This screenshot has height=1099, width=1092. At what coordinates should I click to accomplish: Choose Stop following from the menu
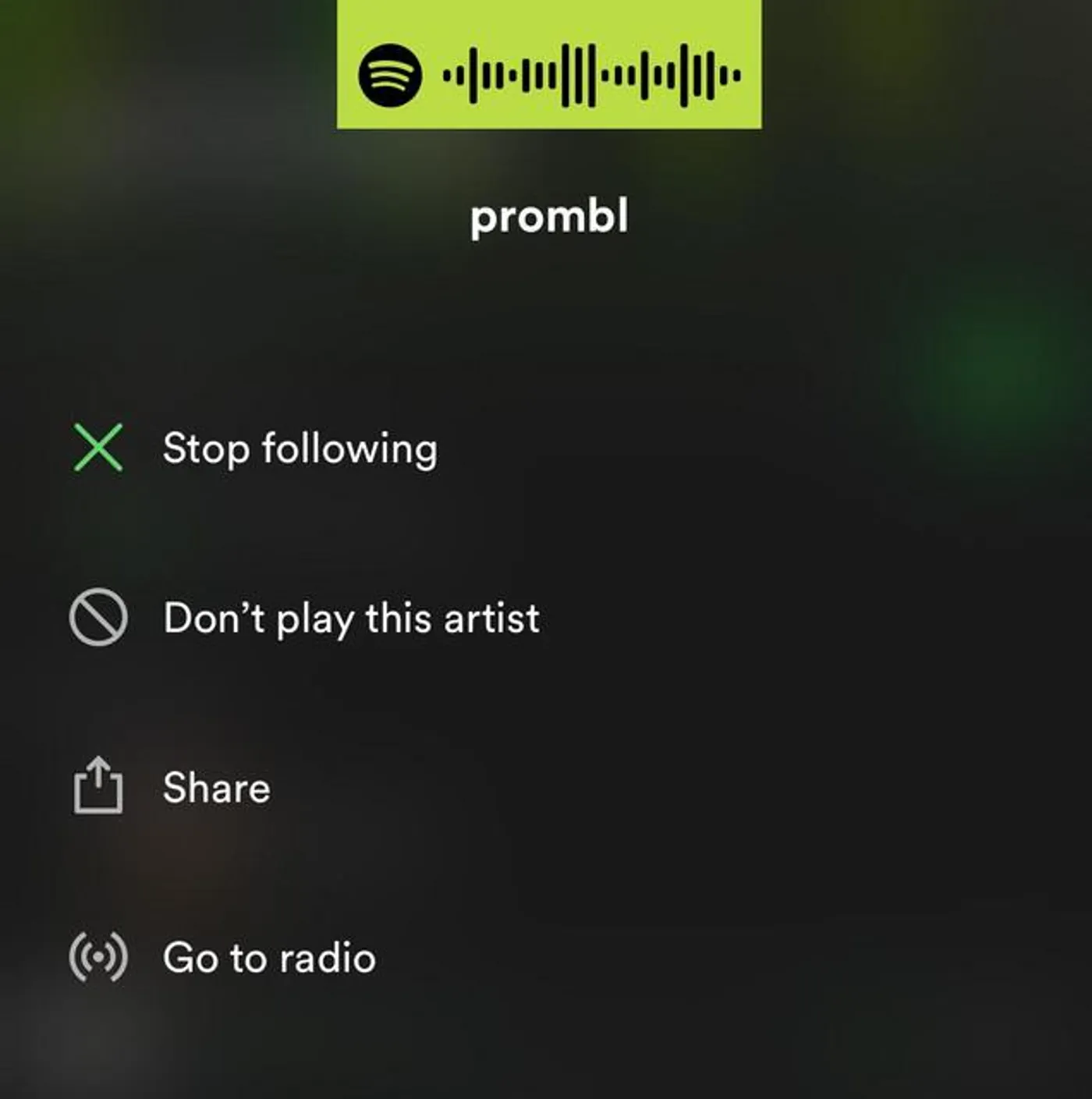[299, 448]
